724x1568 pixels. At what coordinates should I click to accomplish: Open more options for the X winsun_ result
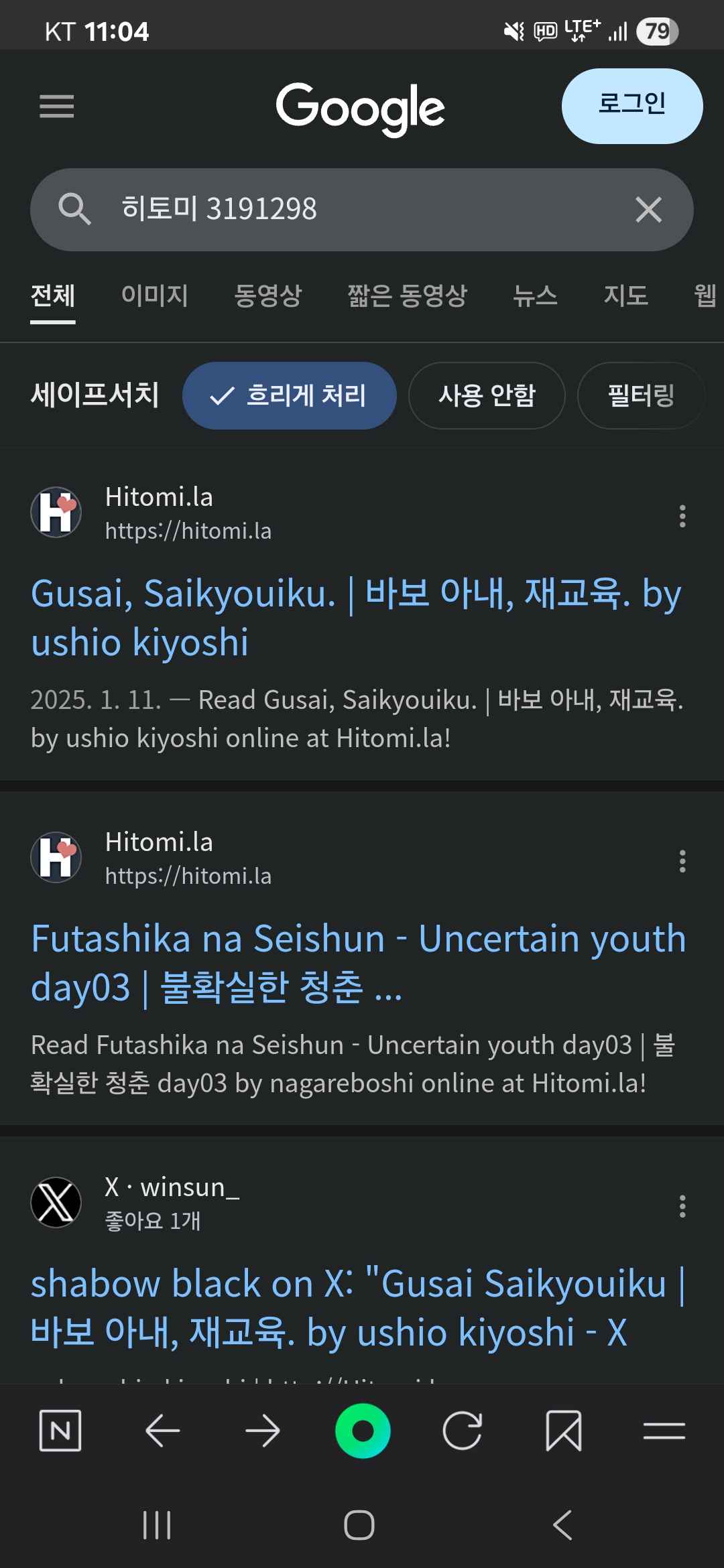(x=682, y=1206)
